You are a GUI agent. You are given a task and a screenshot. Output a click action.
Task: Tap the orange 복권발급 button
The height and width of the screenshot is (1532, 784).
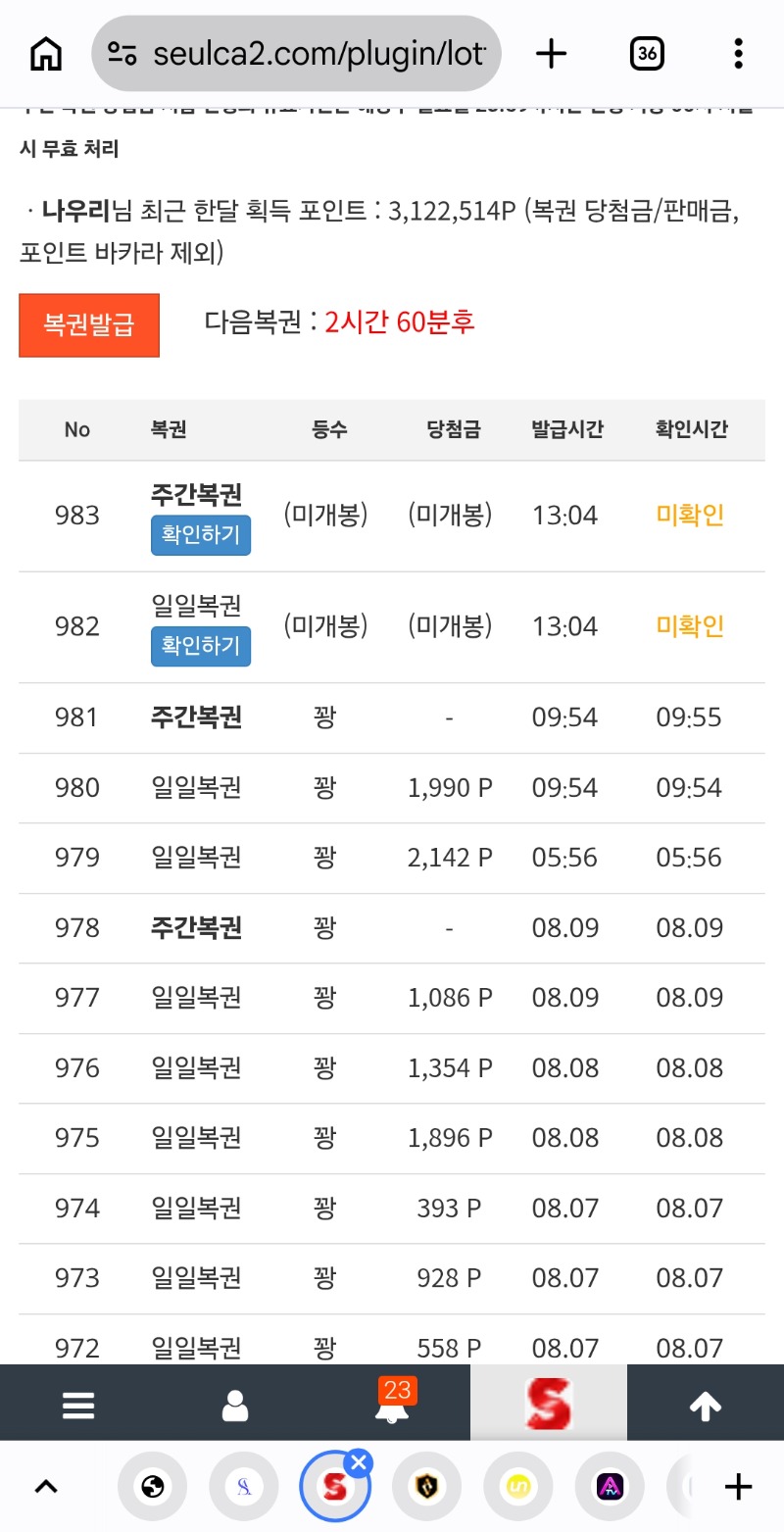(89, 324)
